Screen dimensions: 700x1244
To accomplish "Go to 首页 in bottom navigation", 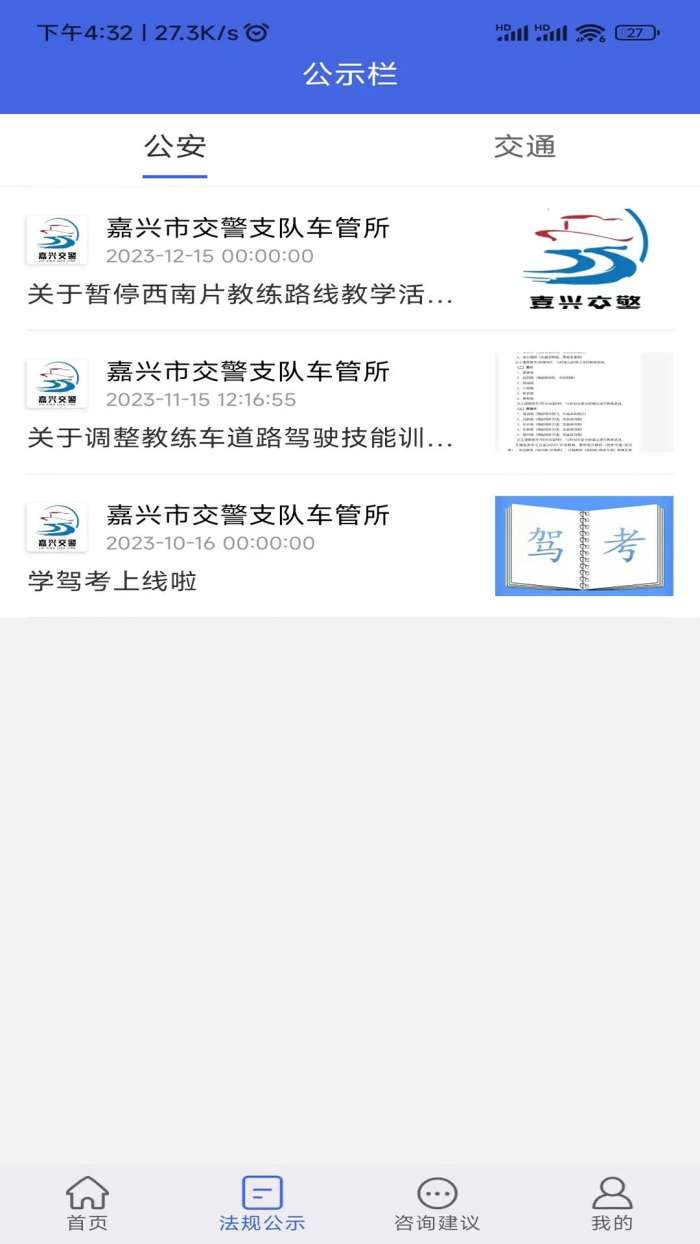I will 87,1203.
